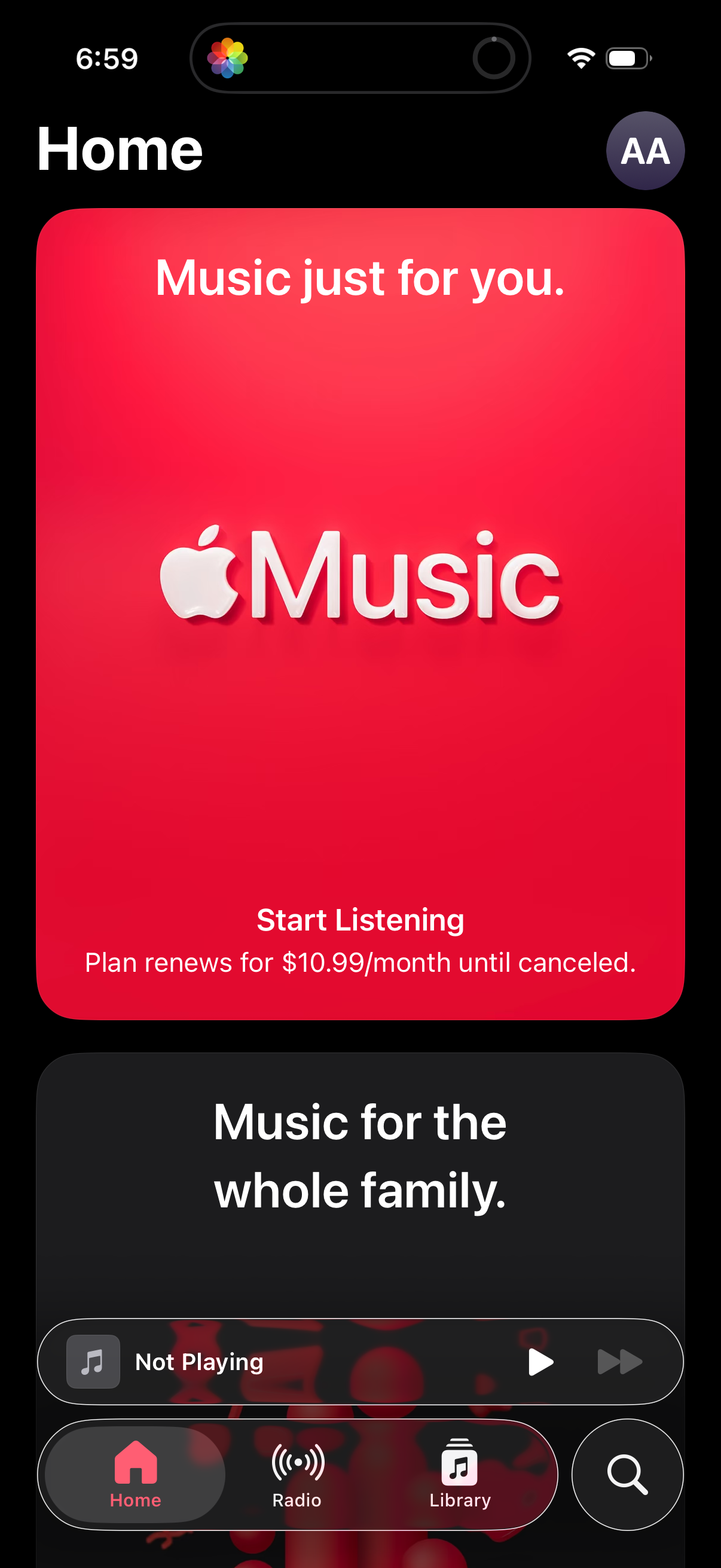Open the Music just for you offer card

tap(360, 609)
